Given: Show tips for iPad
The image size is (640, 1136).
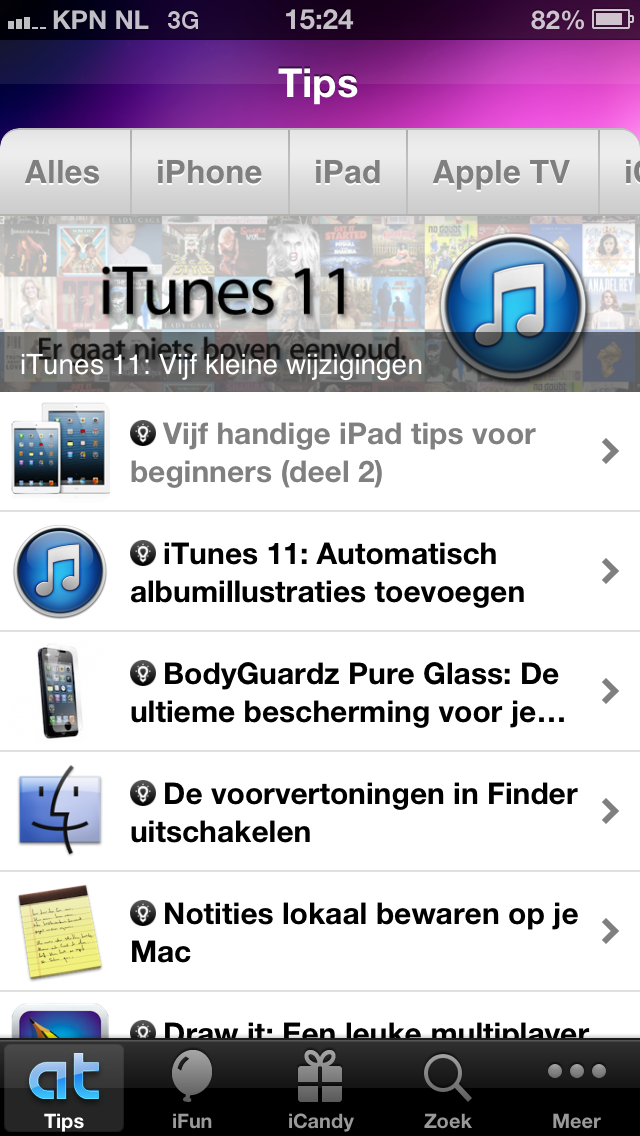Looking at the screenshot, I should [348, 172].
